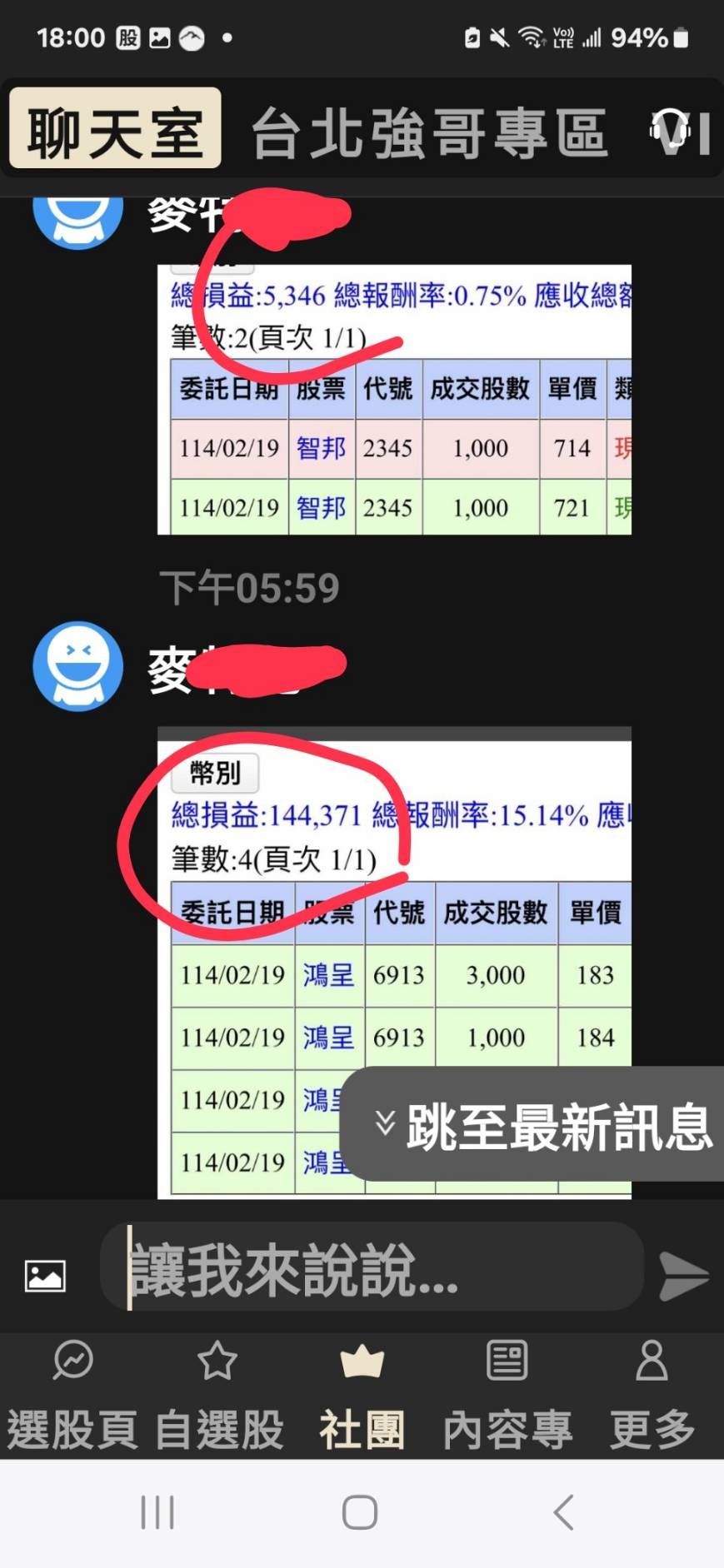This screenshot has width=724, height=1568.
Task: Jump to latest messages with 跳至最新訊息
Action: (542, 1125)
